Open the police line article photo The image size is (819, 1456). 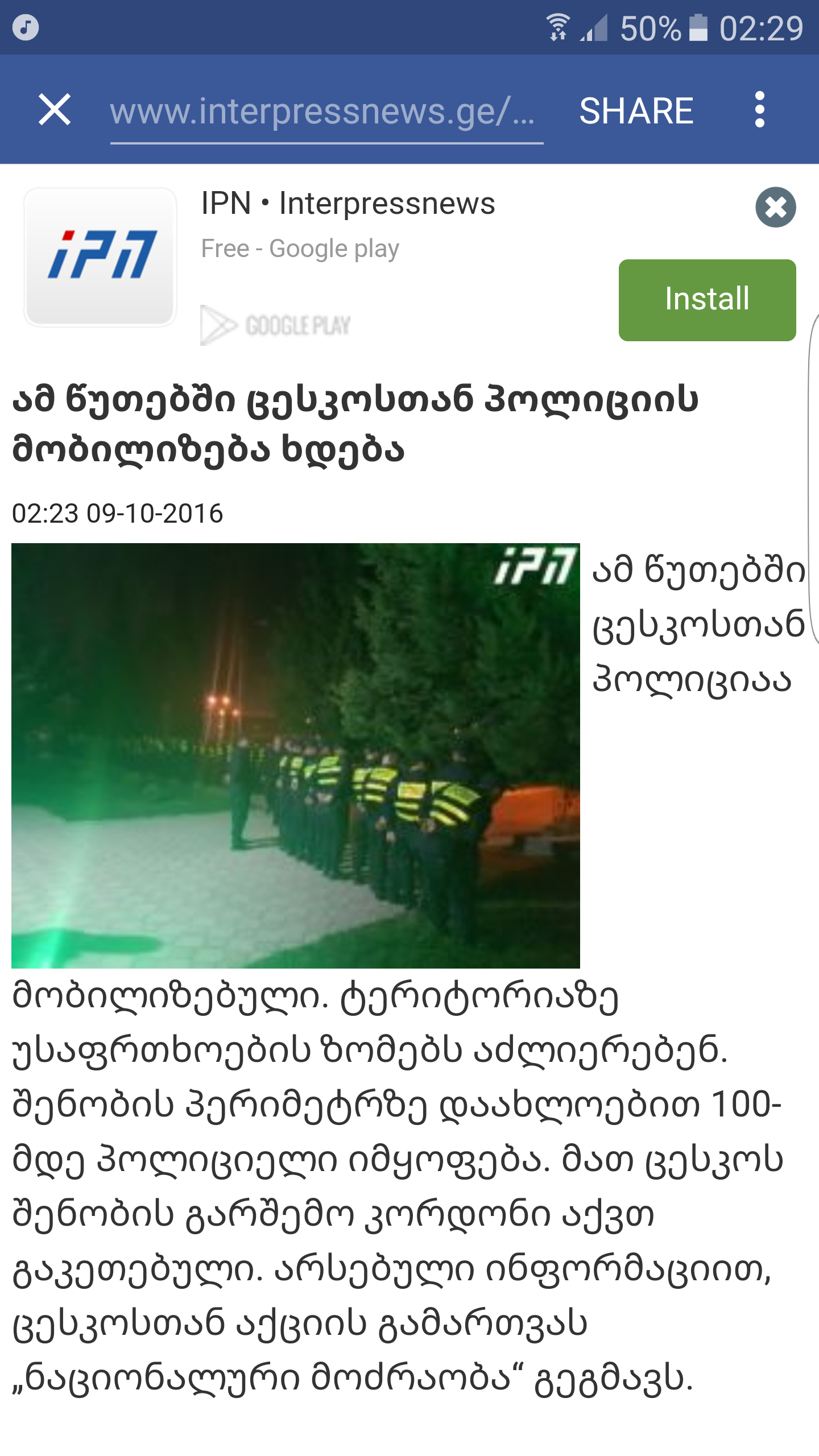pyautogui.click(x=296, y=755)
